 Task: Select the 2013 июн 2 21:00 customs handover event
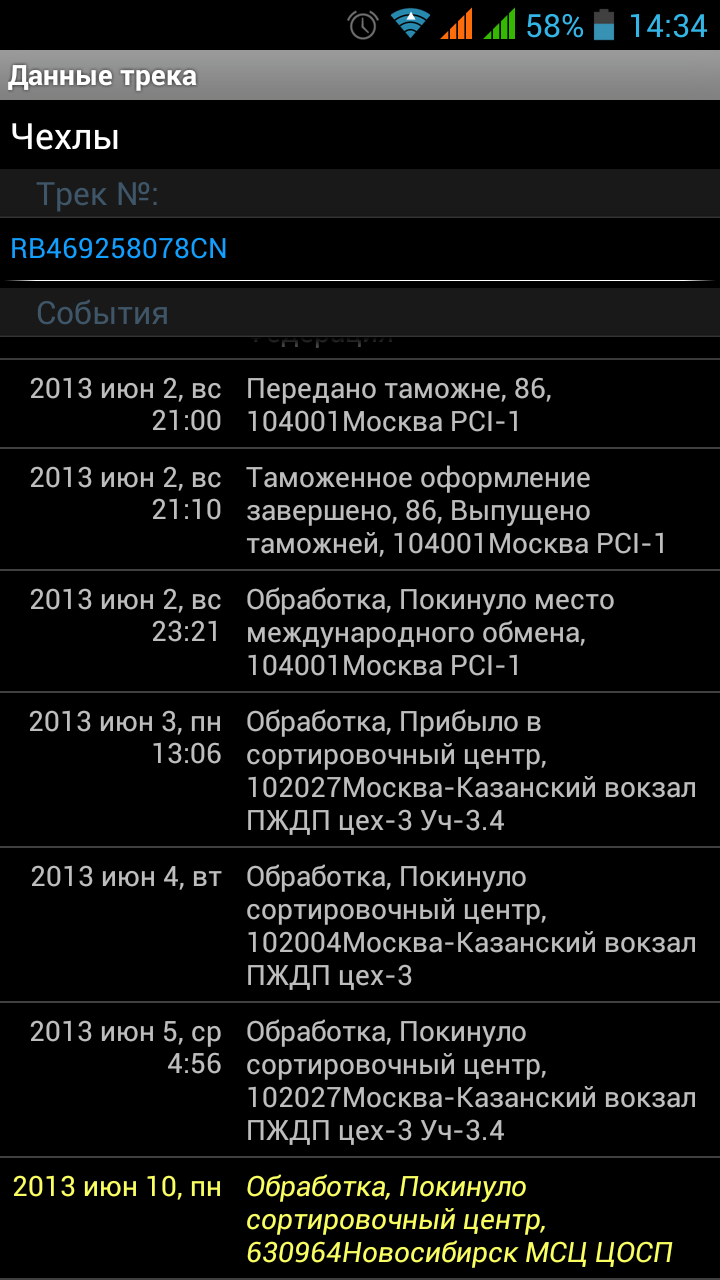(360, 404)
